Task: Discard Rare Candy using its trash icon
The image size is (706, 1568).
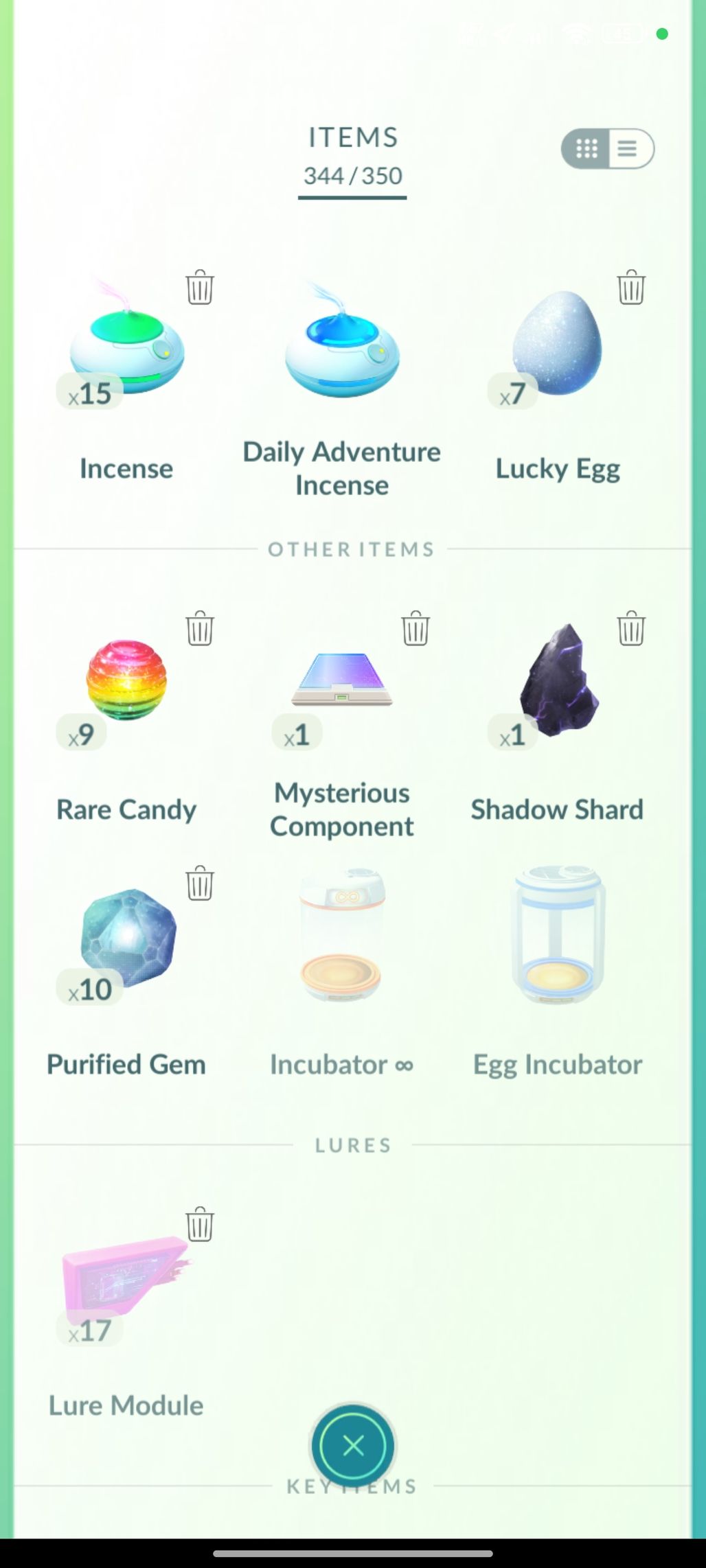Action: pyautogui.click(x=200, y=628)
